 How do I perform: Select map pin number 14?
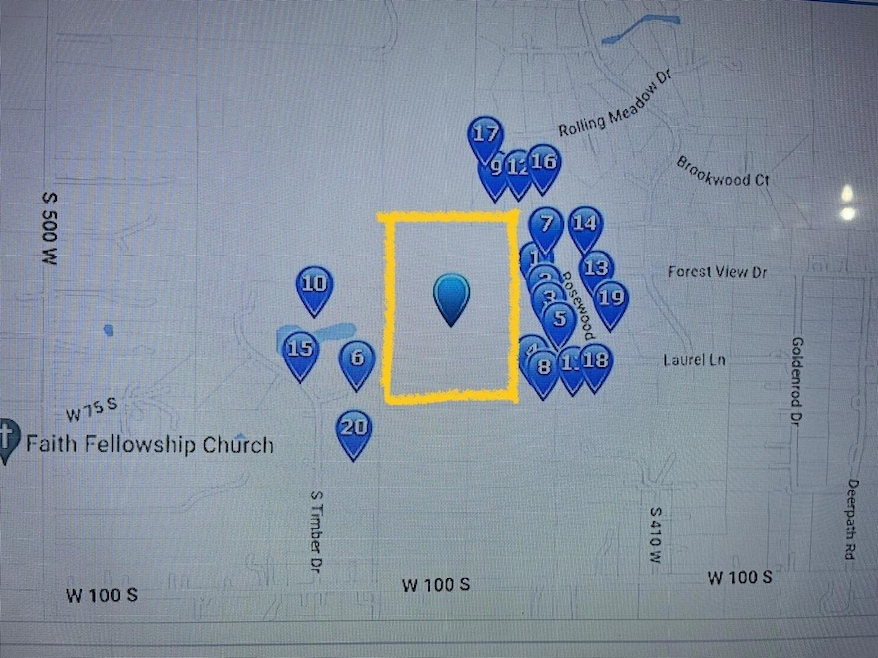pyautogui.click(x=585, y=225)
